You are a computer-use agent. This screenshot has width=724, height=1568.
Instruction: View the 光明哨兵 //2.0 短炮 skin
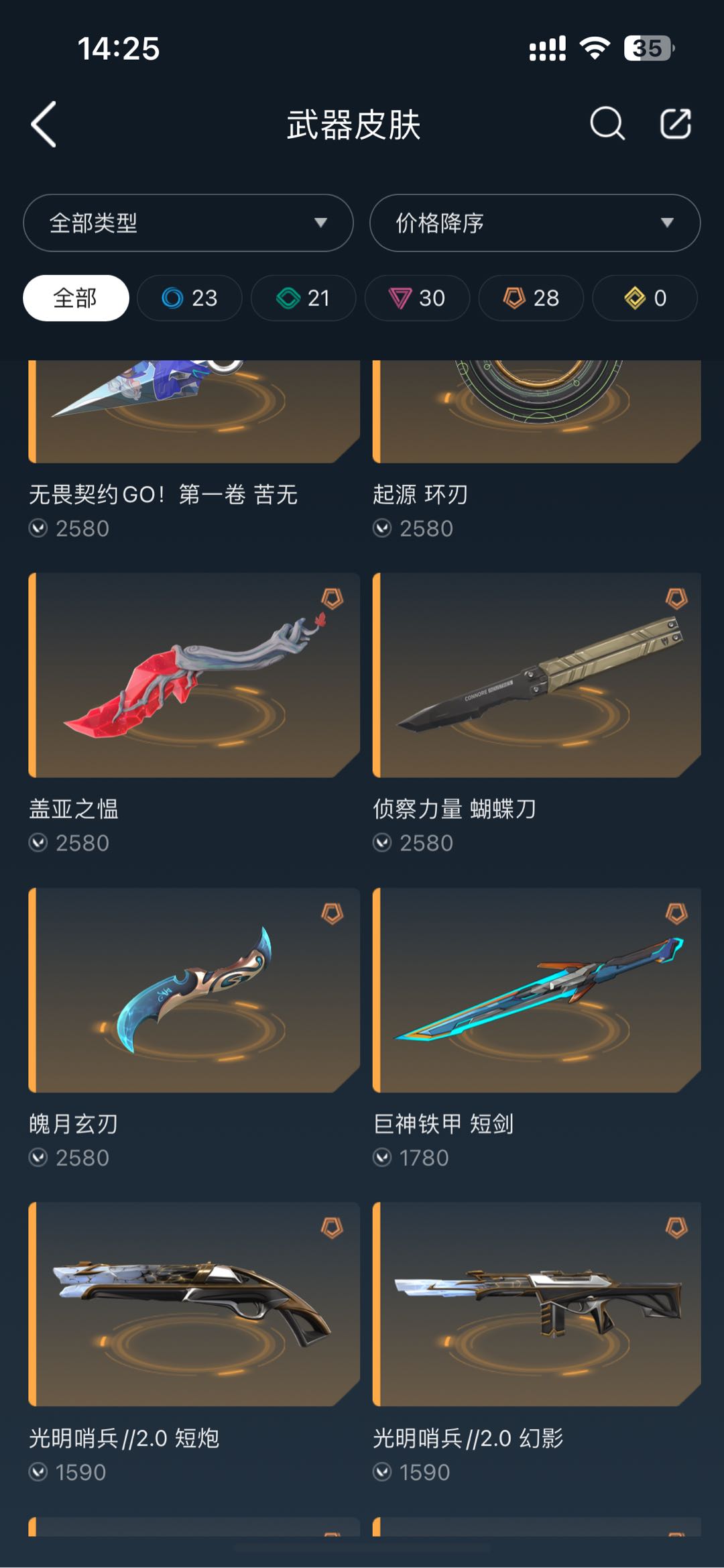(x=194, y=1343)
